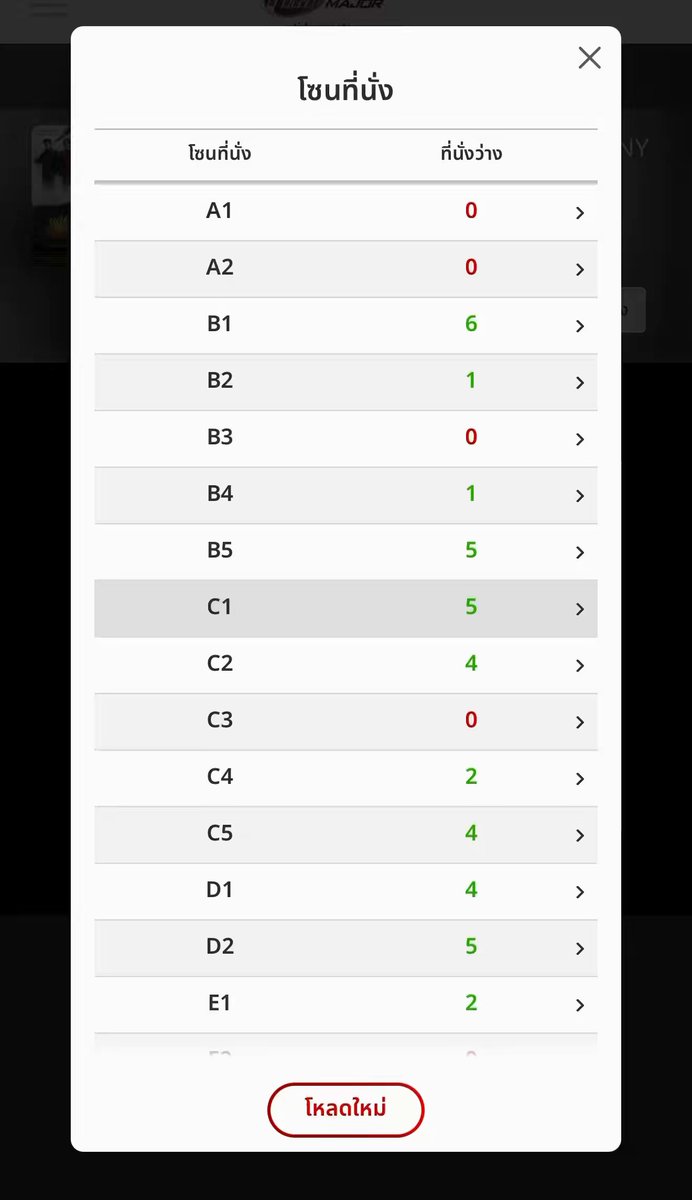Open zone B5 seats
This screenshot has width=692, height=1200.
(346, 551)
